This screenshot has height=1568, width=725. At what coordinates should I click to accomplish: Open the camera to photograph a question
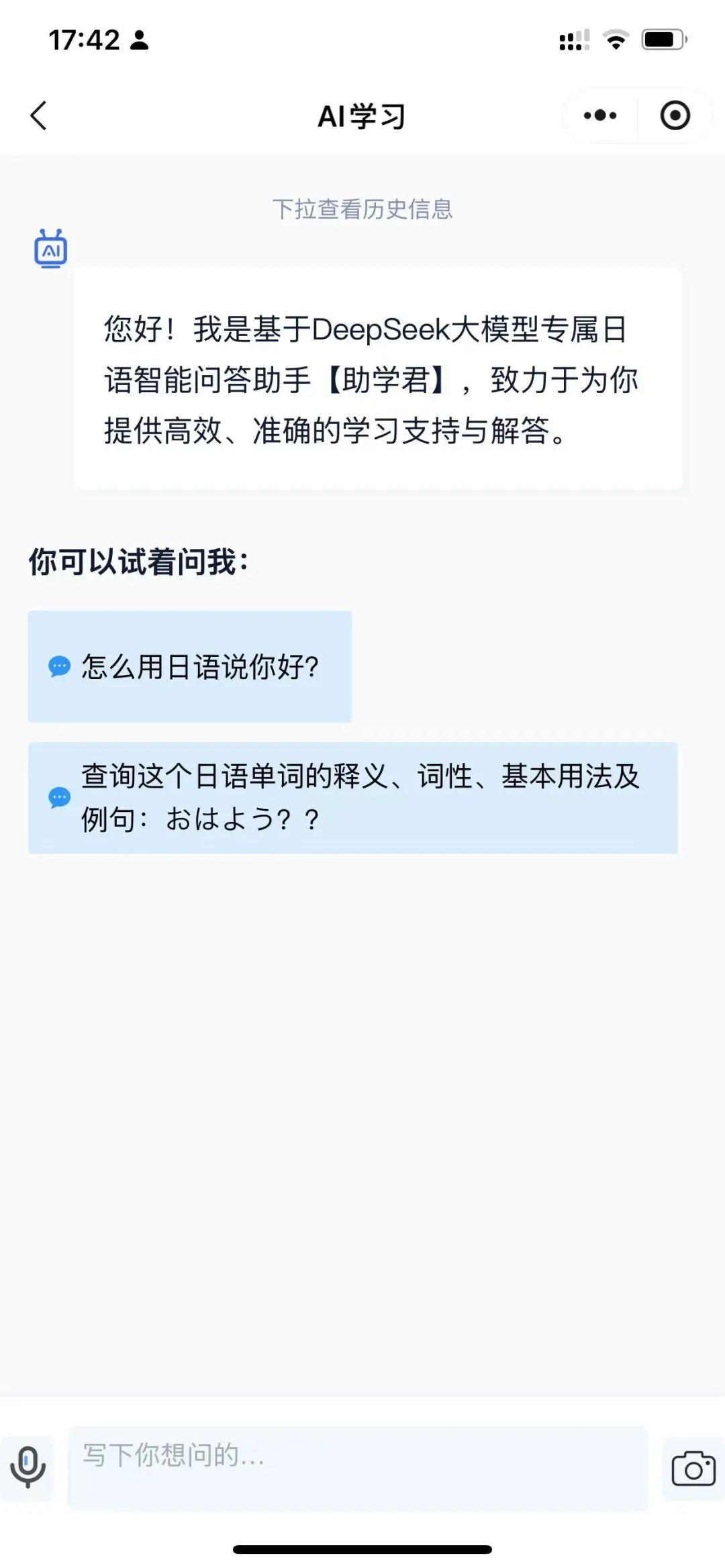(x=693, y=1468)
